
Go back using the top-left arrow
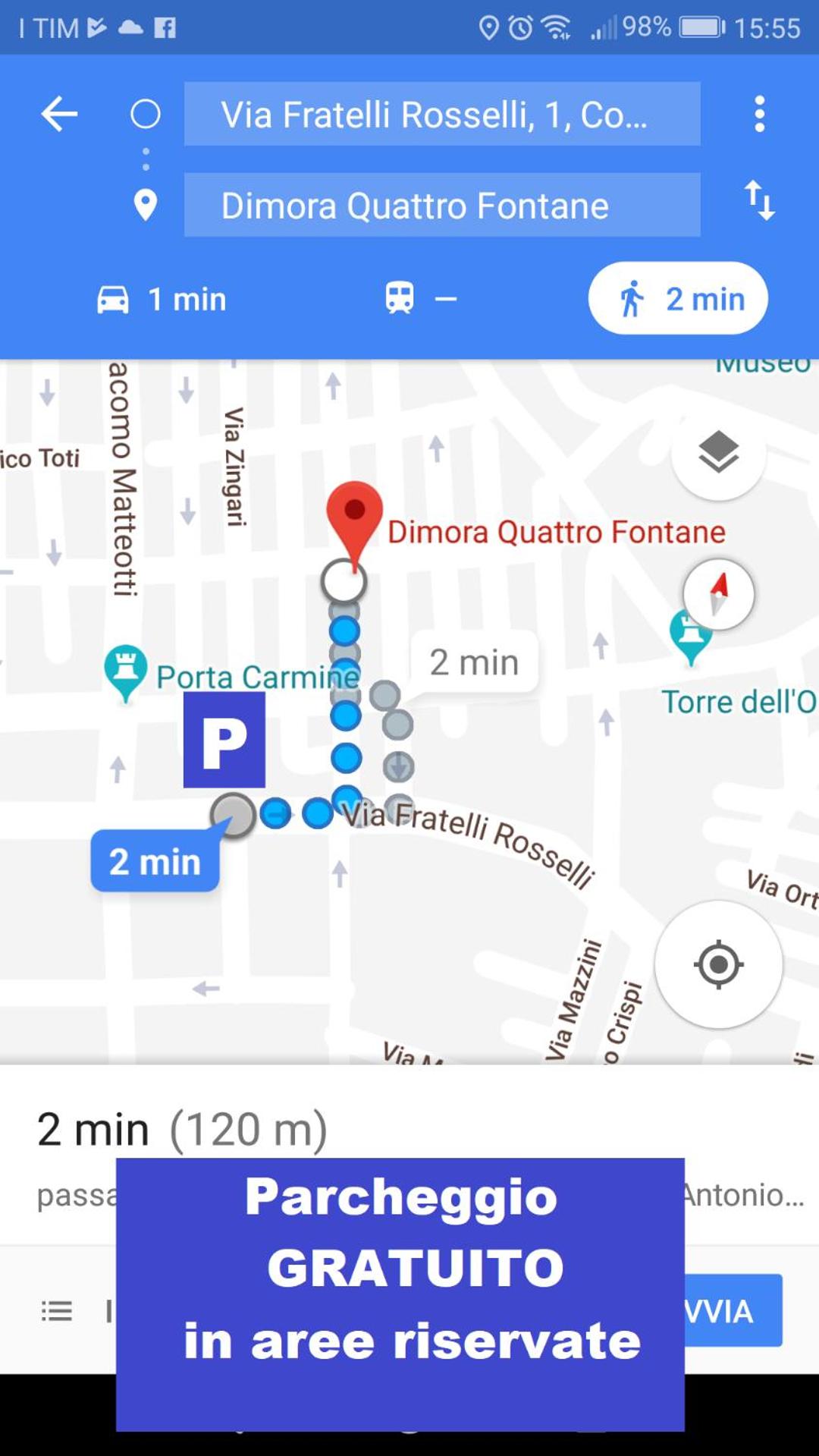tap(59, 115)
